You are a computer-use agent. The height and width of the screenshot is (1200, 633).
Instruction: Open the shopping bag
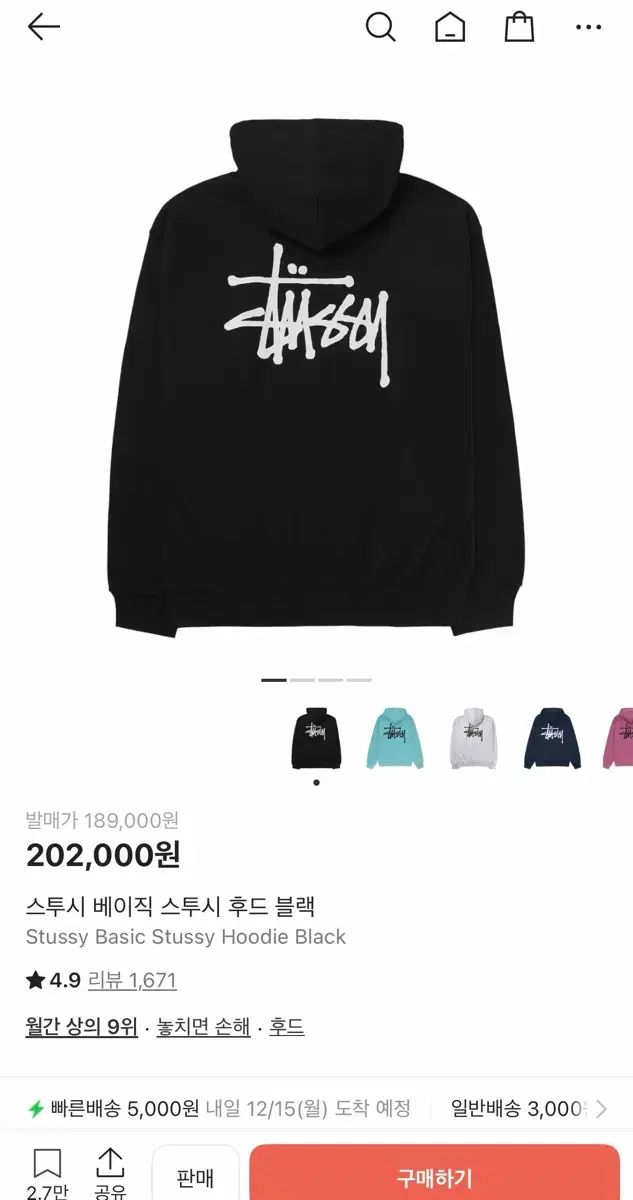pos(519,27)
